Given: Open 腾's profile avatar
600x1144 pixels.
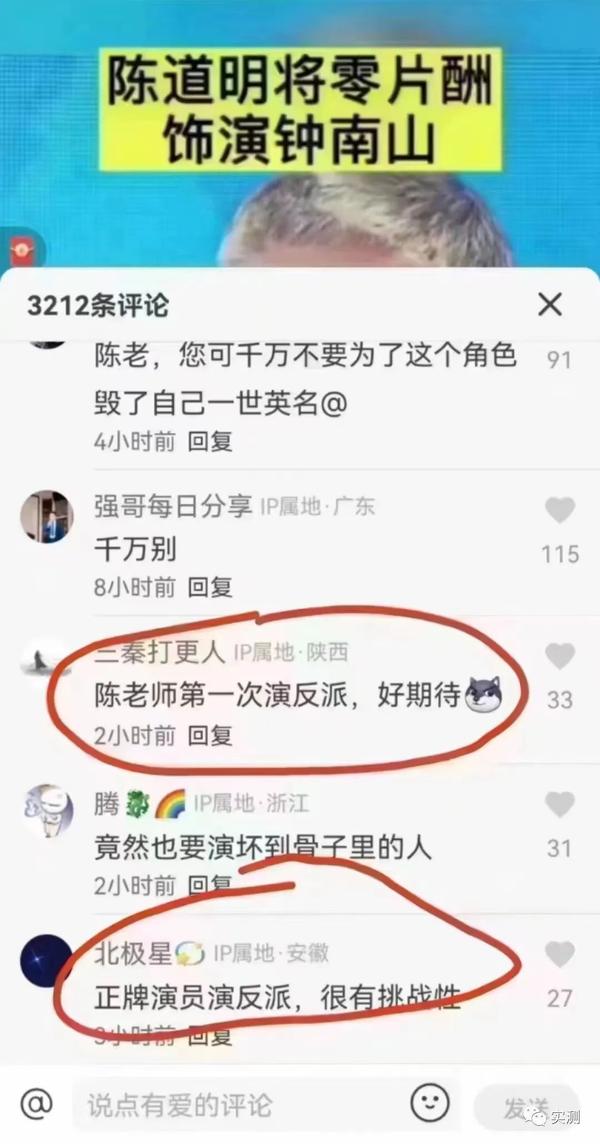Looking at the screenshot, I should point(47,811).
